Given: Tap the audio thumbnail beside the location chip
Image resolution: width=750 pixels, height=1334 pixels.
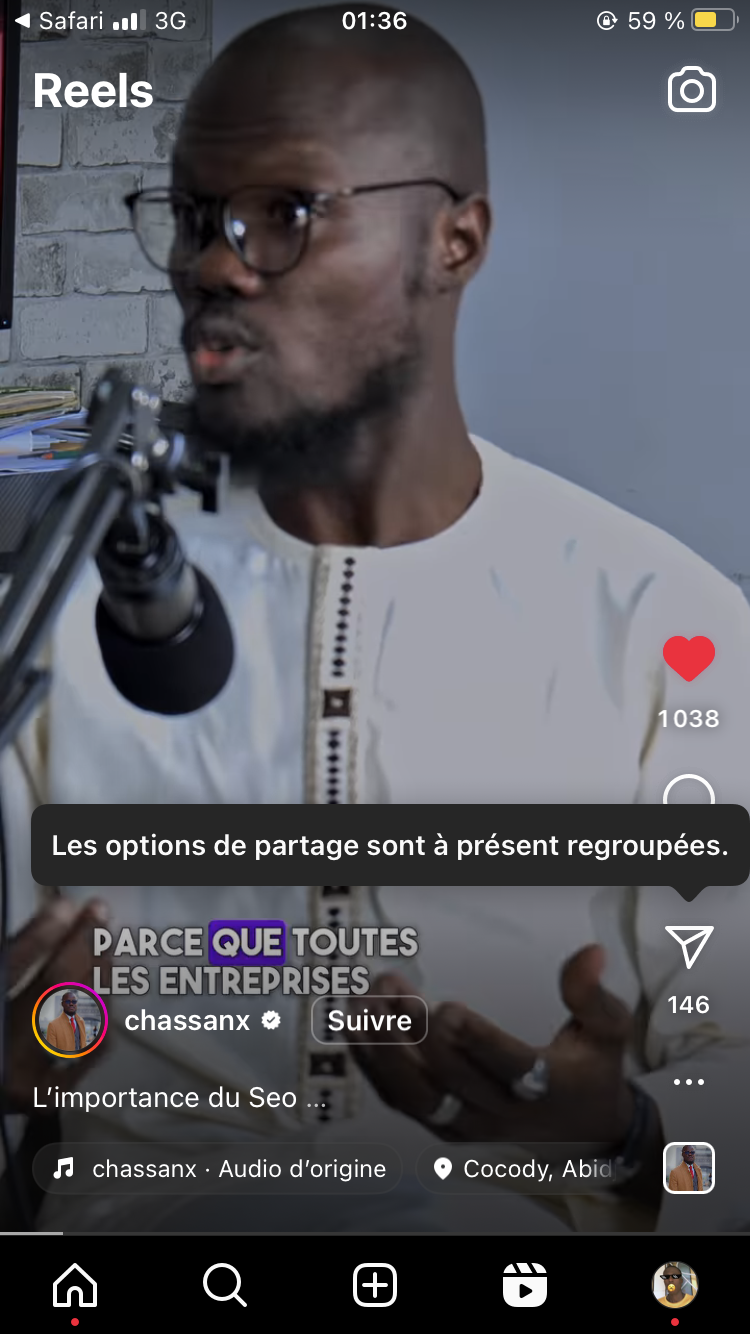Looking at the screenshot, I should tap(689, 1168).
